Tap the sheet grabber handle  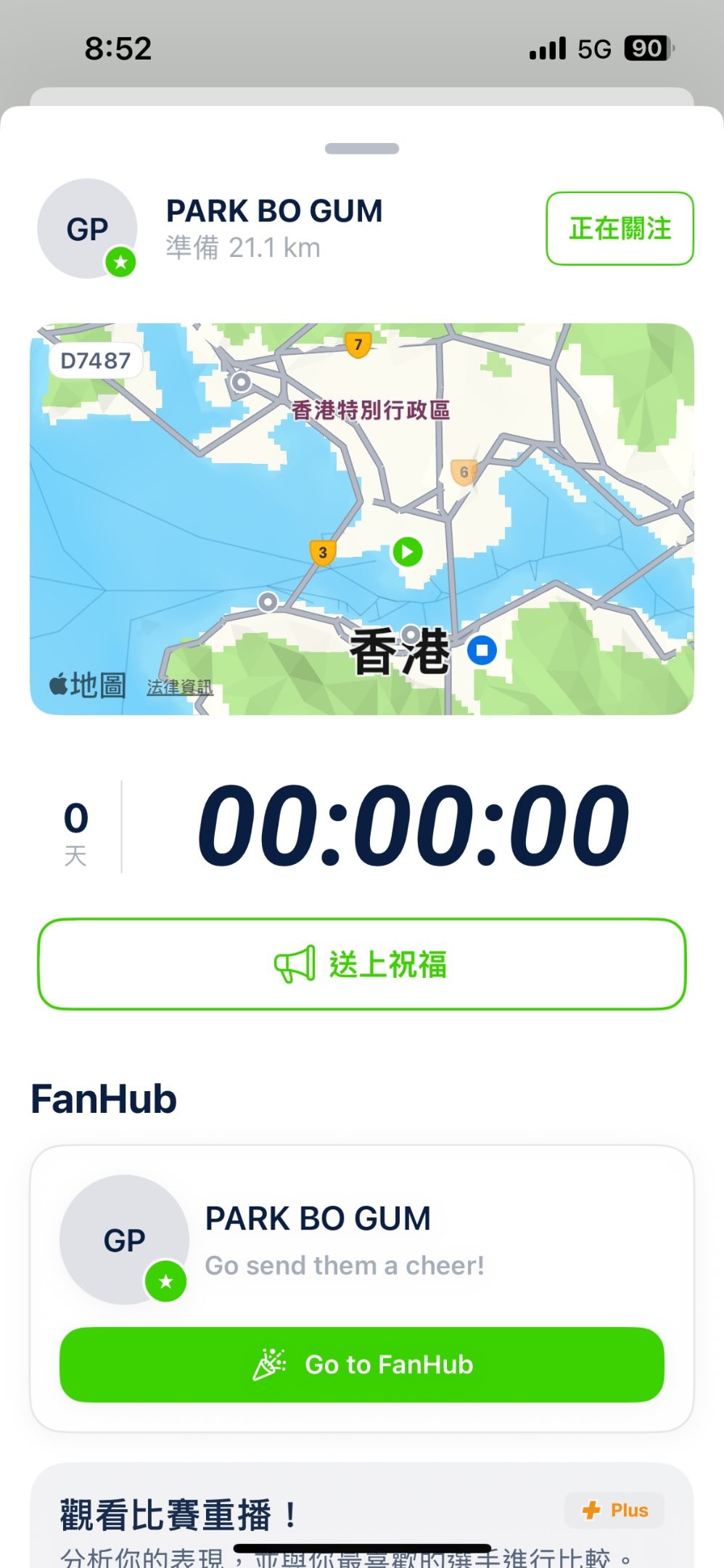[362, 149]
